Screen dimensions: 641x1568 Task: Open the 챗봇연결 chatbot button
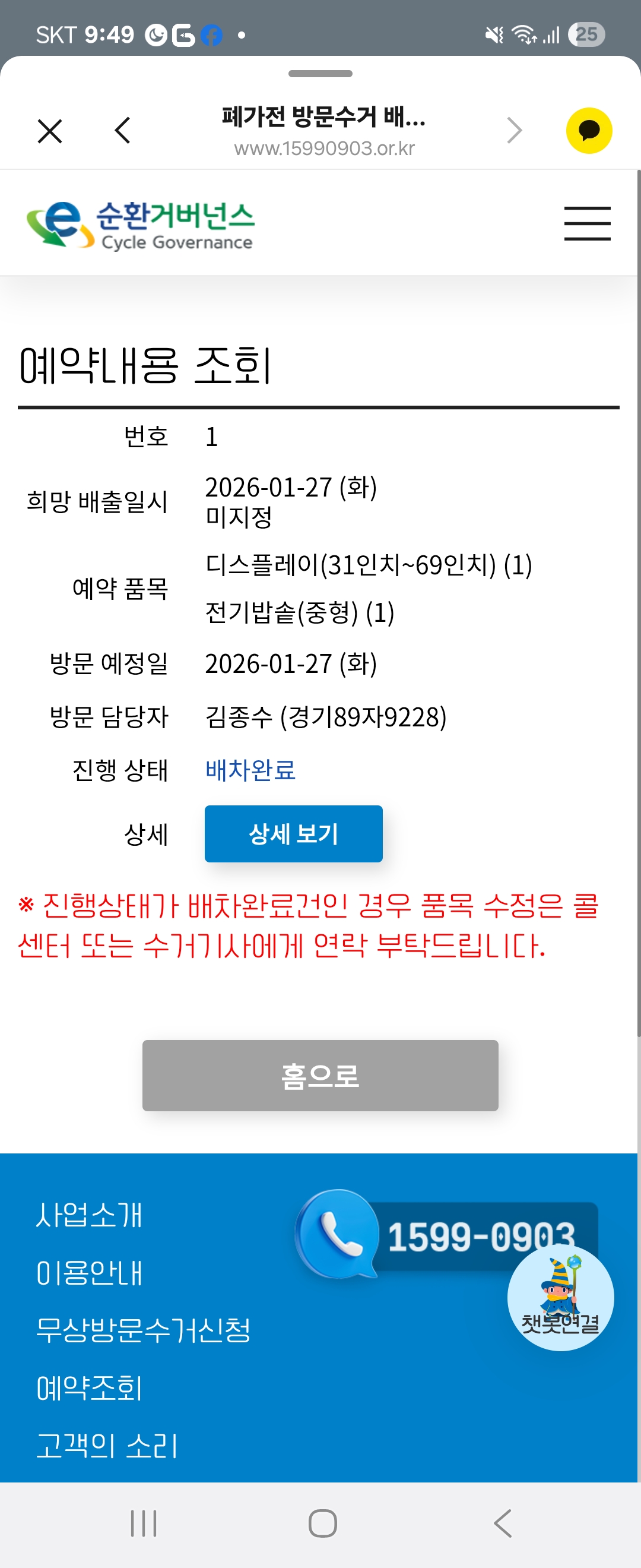click(x=560, y=1298)
